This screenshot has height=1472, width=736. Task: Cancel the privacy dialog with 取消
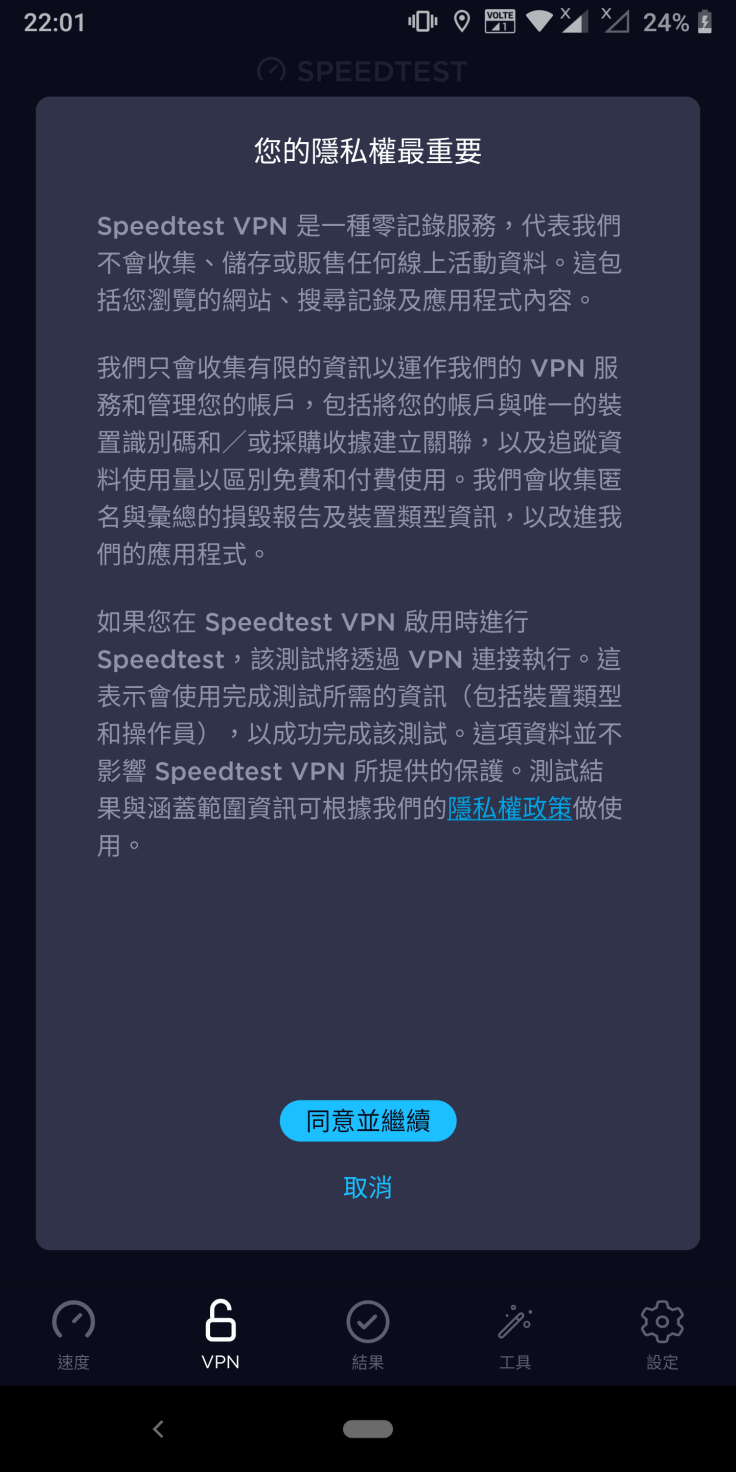tap(367, 1187)
